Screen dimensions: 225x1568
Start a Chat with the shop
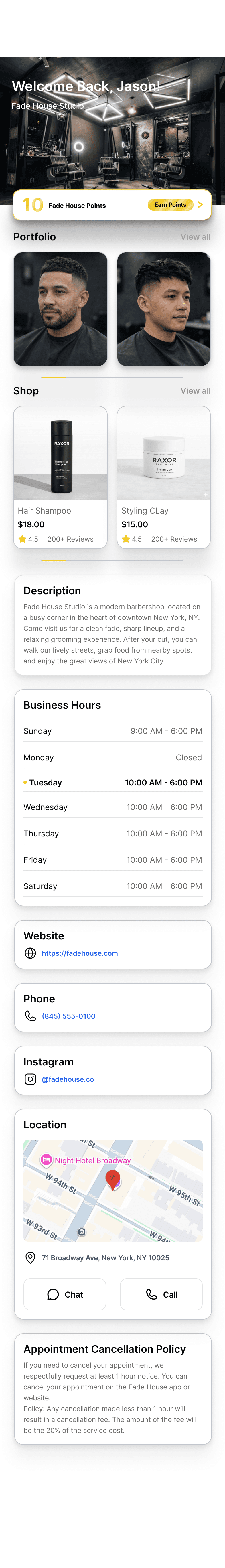(64, 1294)
